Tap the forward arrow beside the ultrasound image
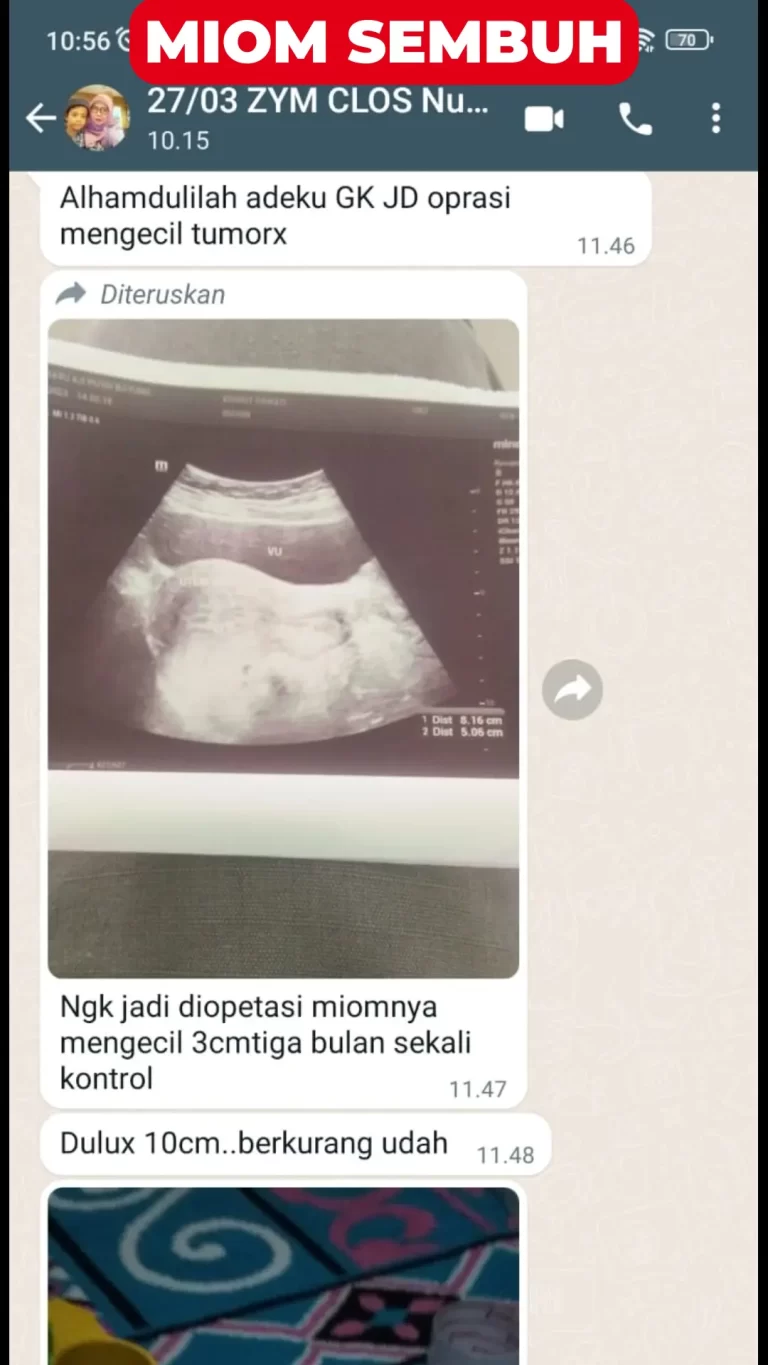This screenshot has height=1365, width=768. (x=571, y=689)
